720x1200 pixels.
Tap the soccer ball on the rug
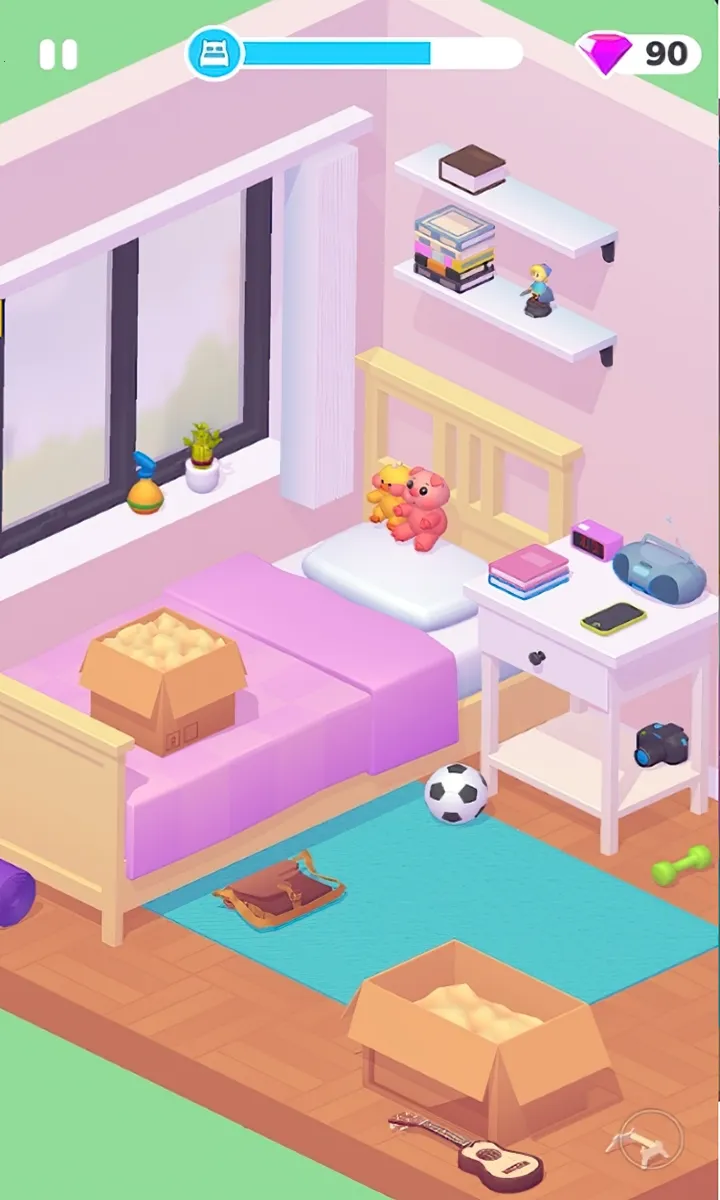coord(456,794)
